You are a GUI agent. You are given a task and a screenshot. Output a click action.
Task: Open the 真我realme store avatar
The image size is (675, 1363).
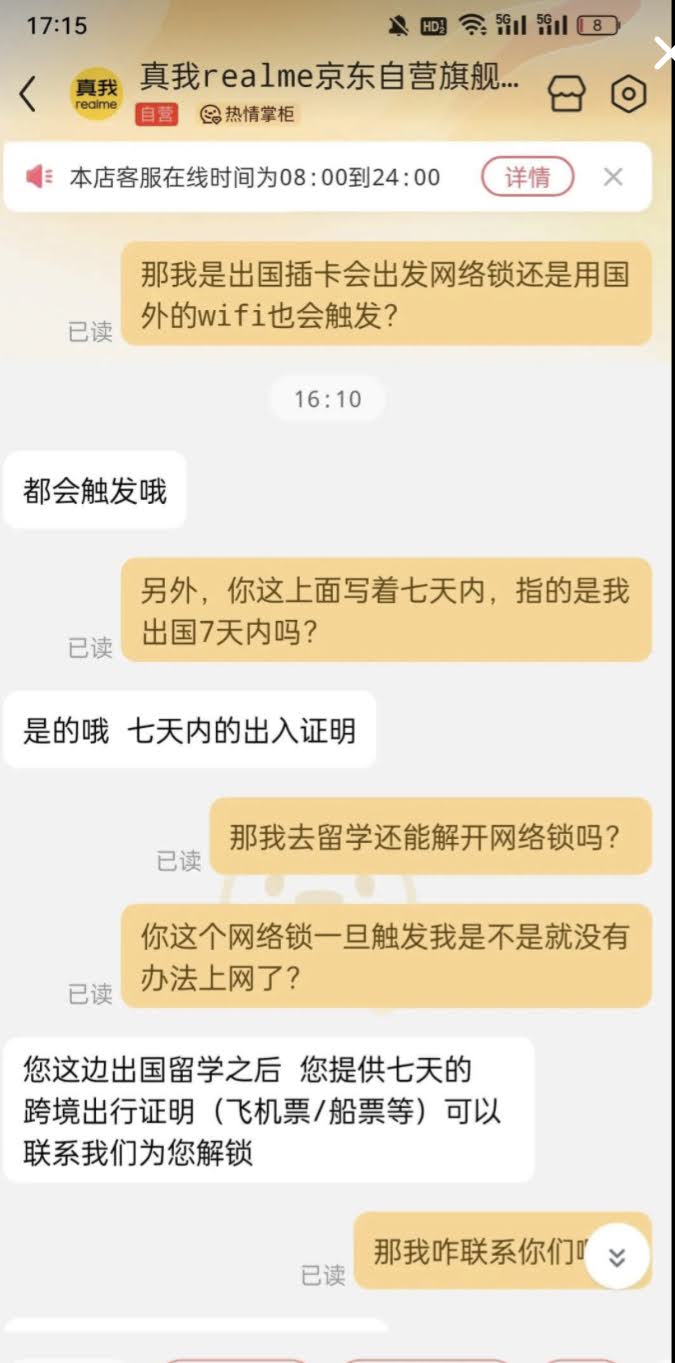click(96, 94)
